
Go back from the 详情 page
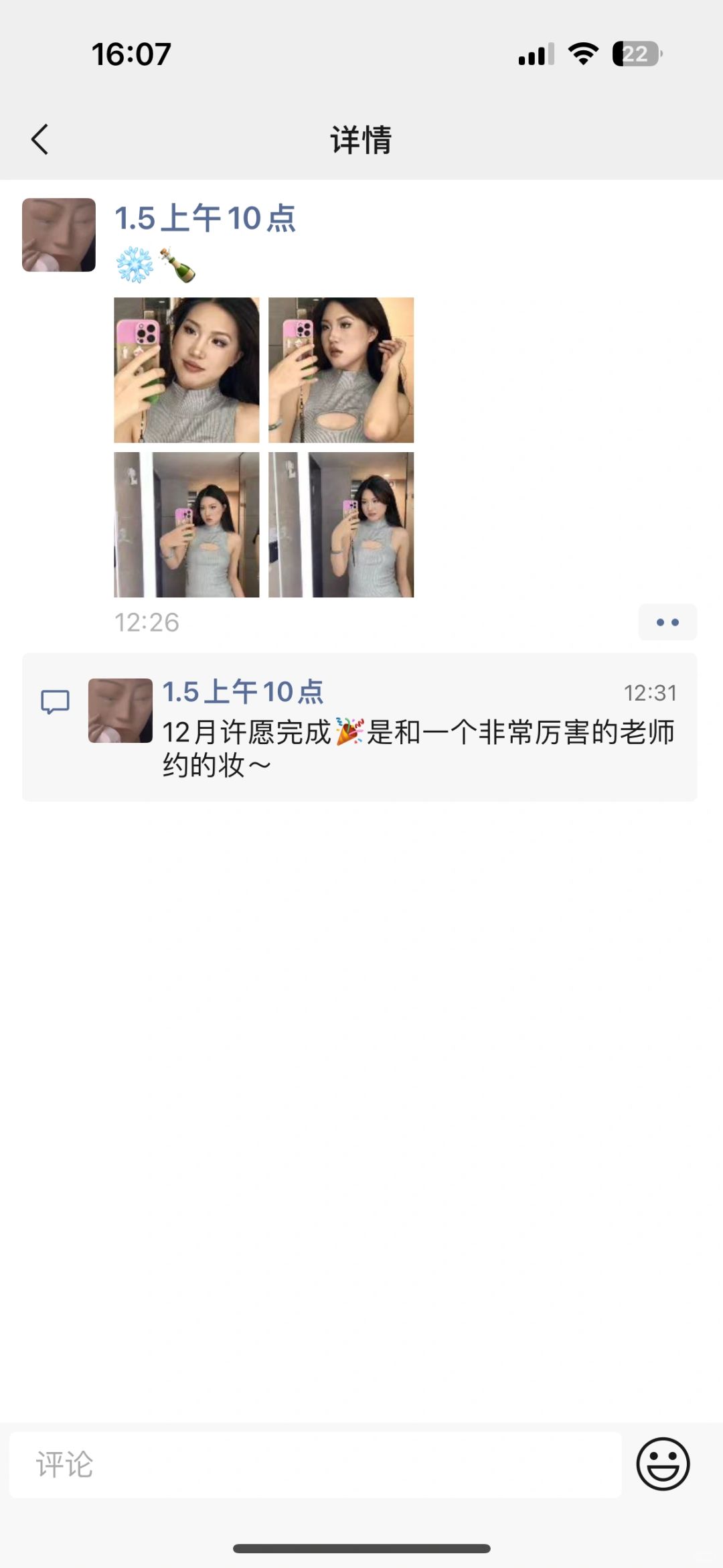click(x=40, y=139)
